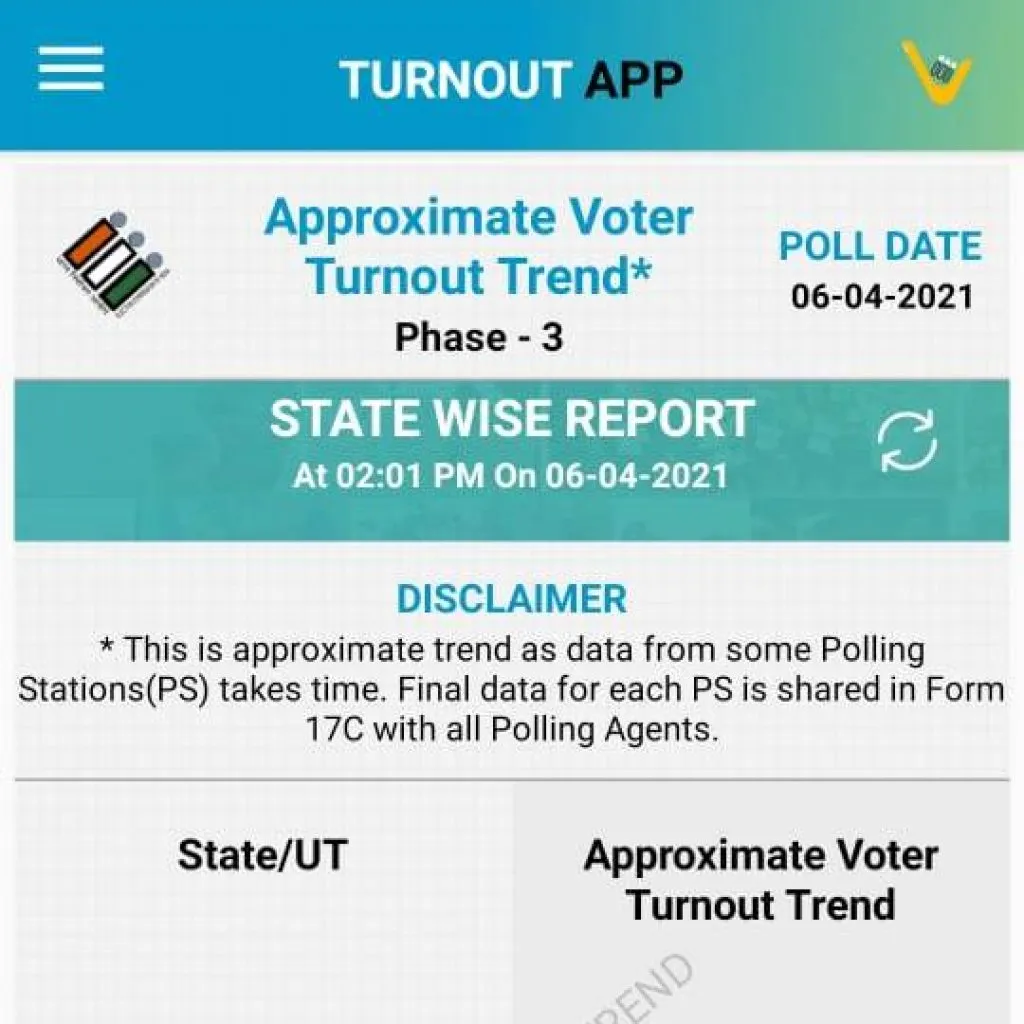Refresh the state wise report
This screenshot has height=1024, width=1024.
(907, 442)
